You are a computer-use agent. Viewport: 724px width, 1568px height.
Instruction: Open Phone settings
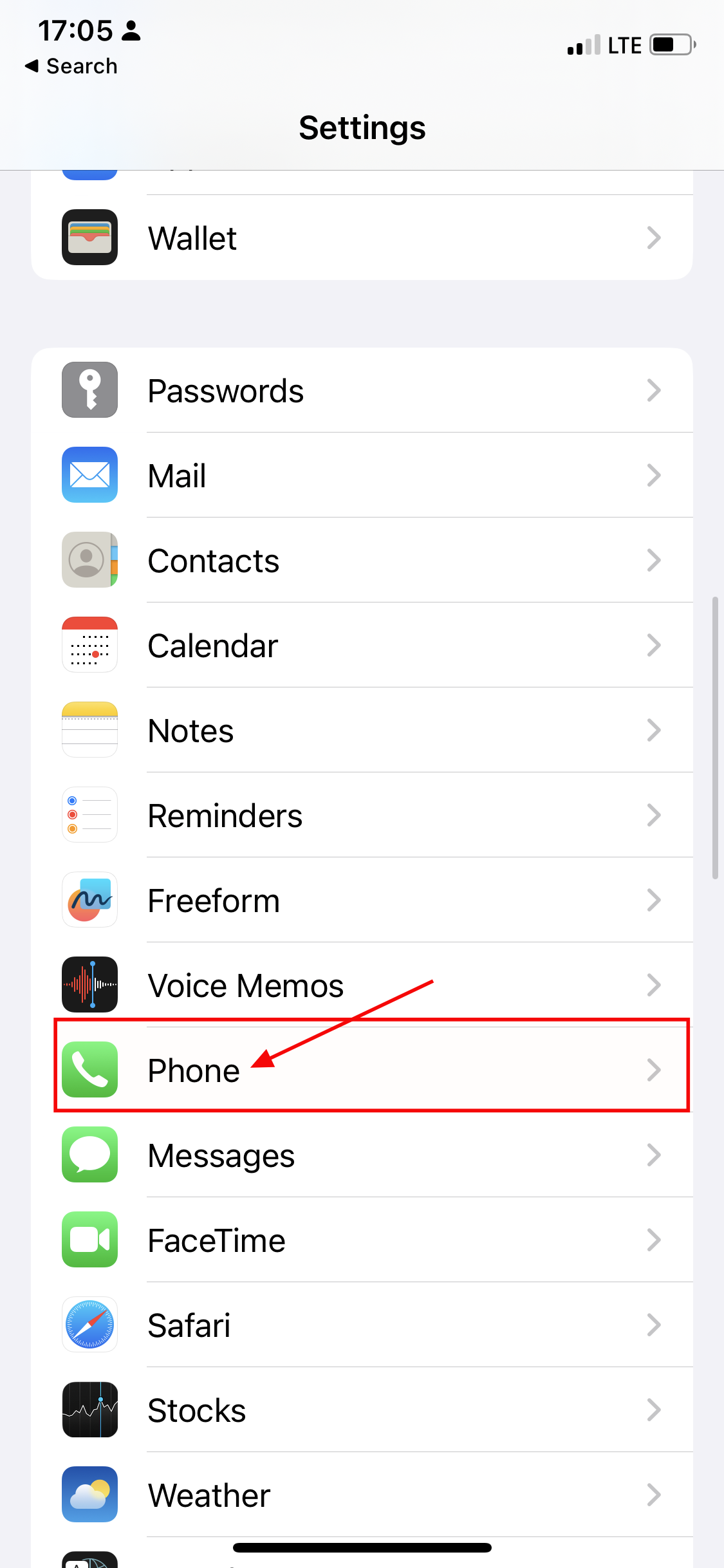362,1070
